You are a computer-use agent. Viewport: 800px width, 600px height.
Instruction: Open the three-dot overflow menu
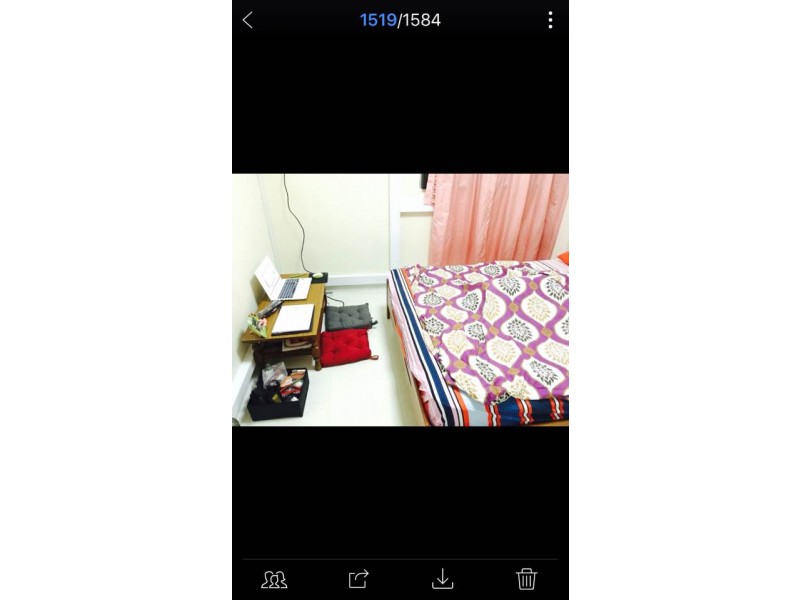click(550, 20)
